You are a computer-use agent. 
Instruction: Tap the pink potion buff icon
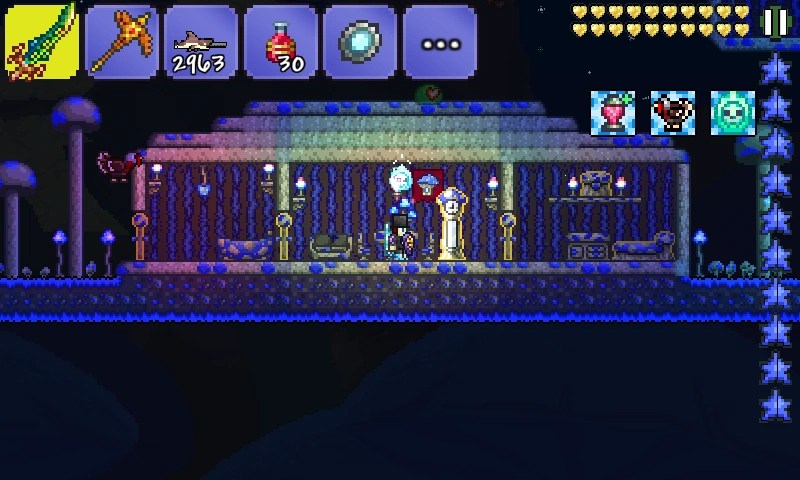point(613,113)
